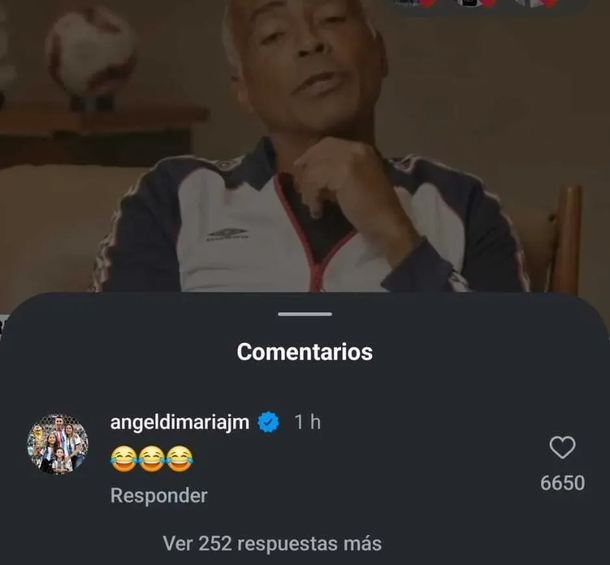Open the angeldimariajm username link
610x565 pixels.
(x=179, y=422)
